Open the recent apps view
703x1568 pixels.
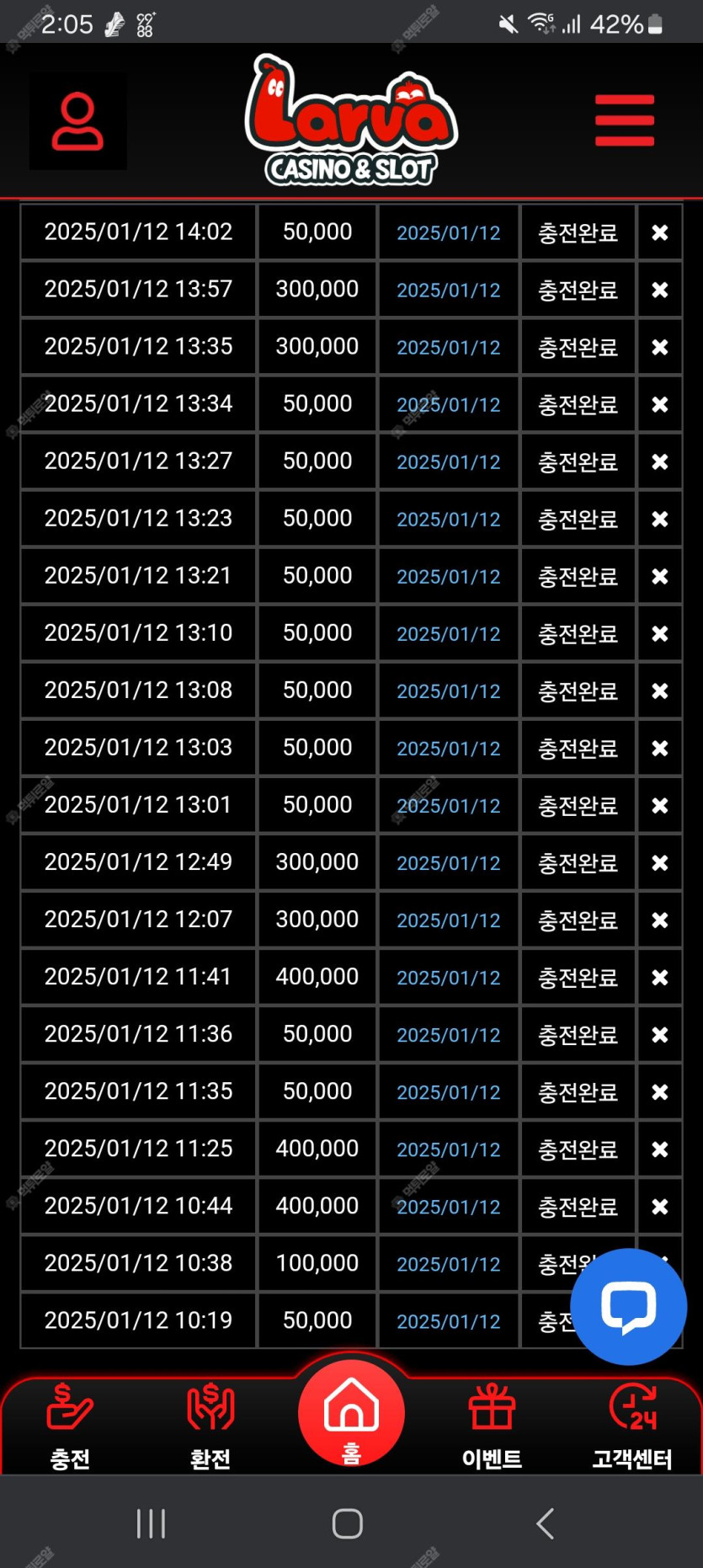tap(151, 1523)
